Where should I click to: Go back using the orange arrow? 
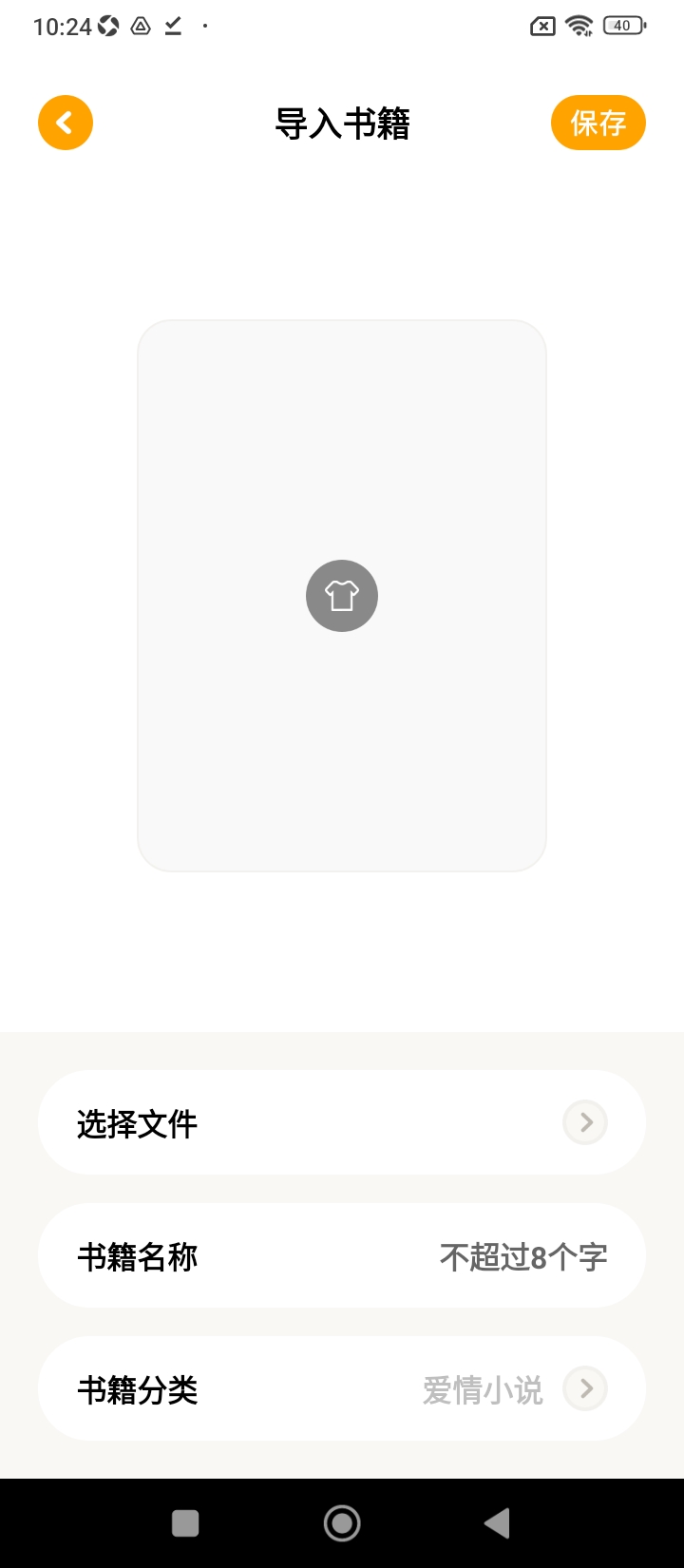[66, 123]
